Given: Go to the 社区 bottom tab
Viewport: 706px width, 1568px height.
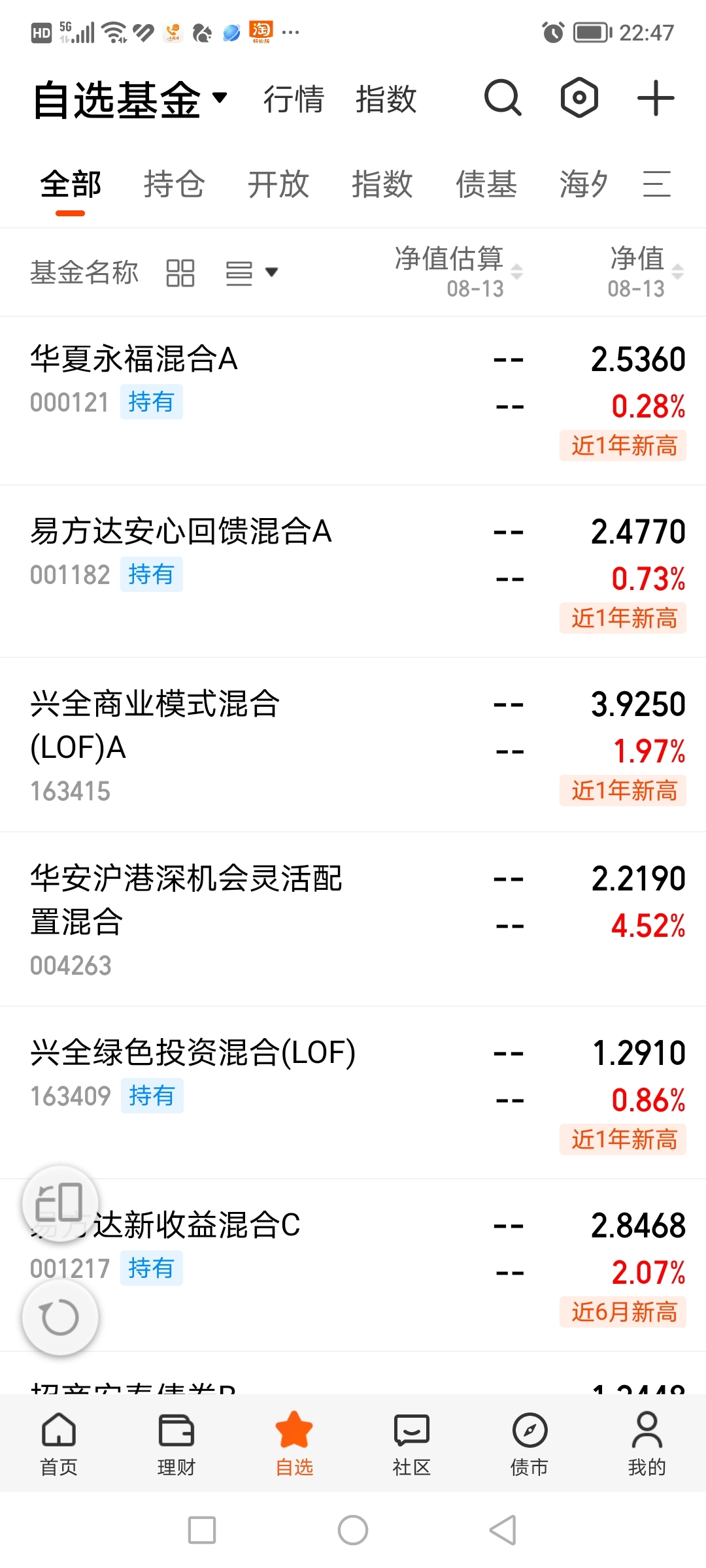Looking at the screenshot, I should pyautogui.click(x=412, y=1444).
